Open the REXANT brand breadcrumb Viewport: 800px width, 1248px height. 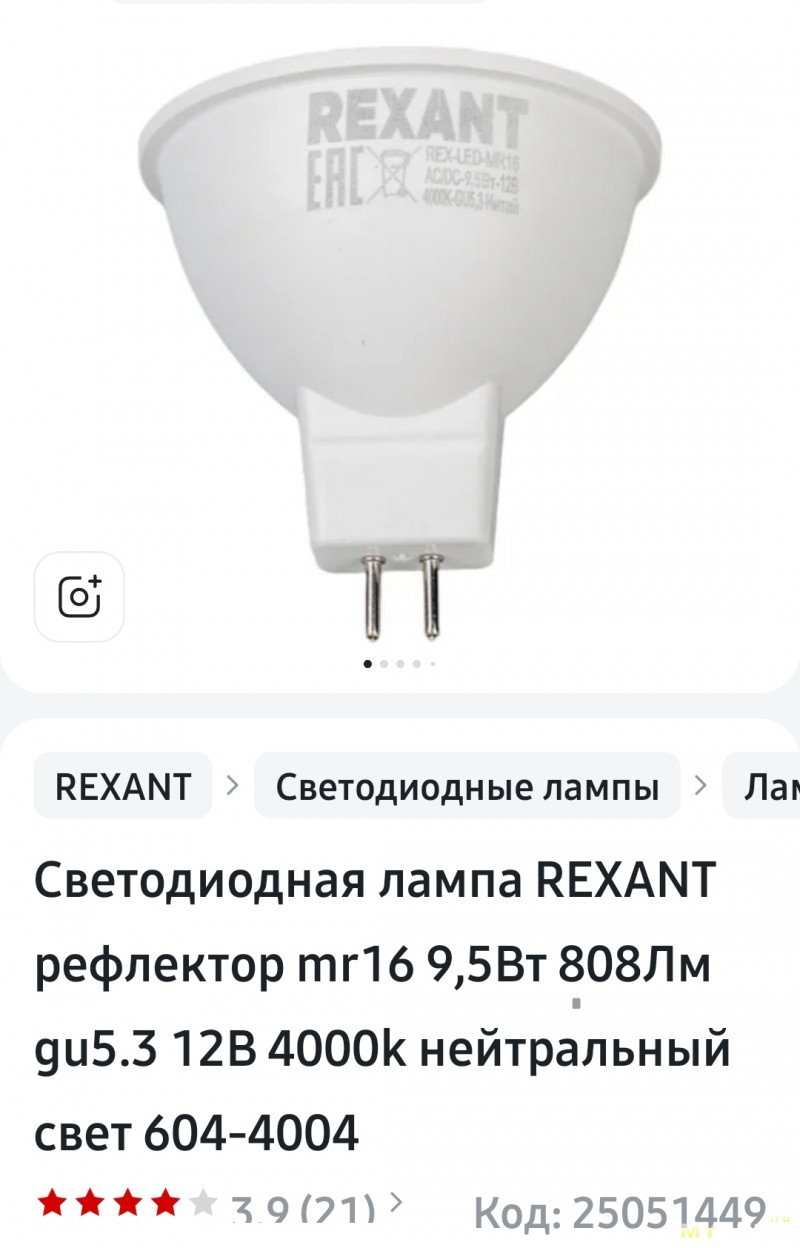pyautogui.click(x=122, y=786)
